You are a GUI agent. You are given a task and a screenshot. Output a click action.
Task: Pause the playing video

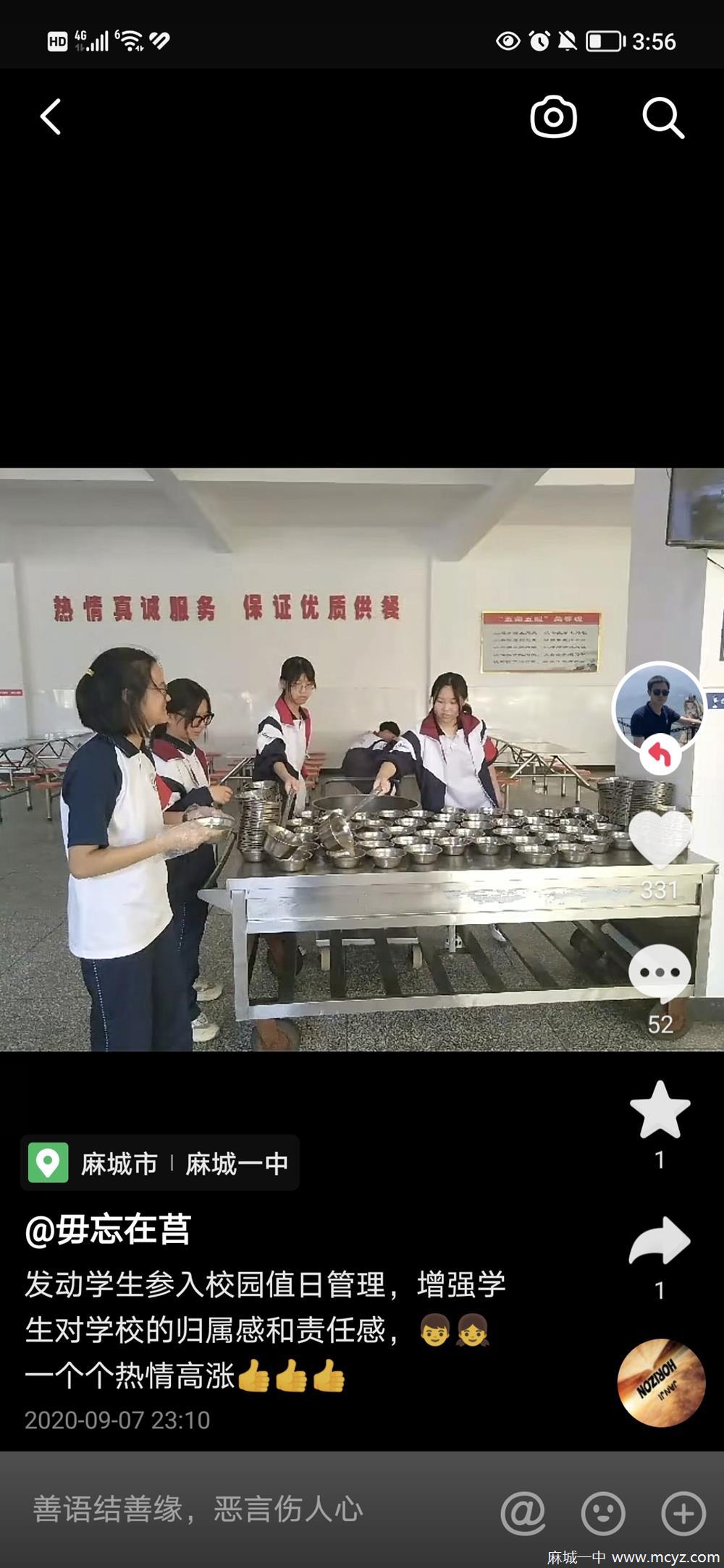[x=326, y=760]
